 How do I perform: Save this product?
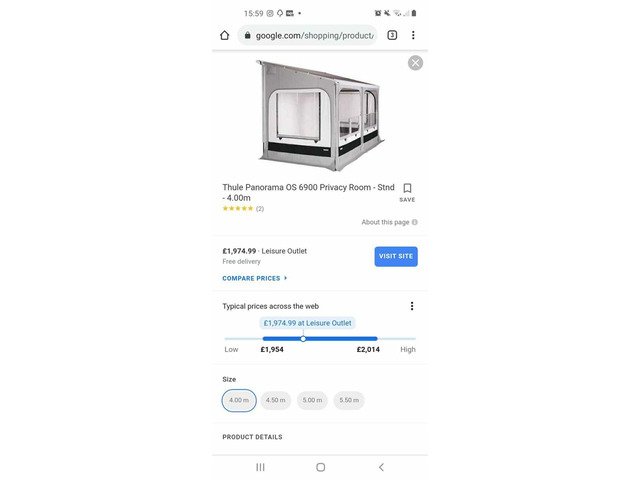407,192
